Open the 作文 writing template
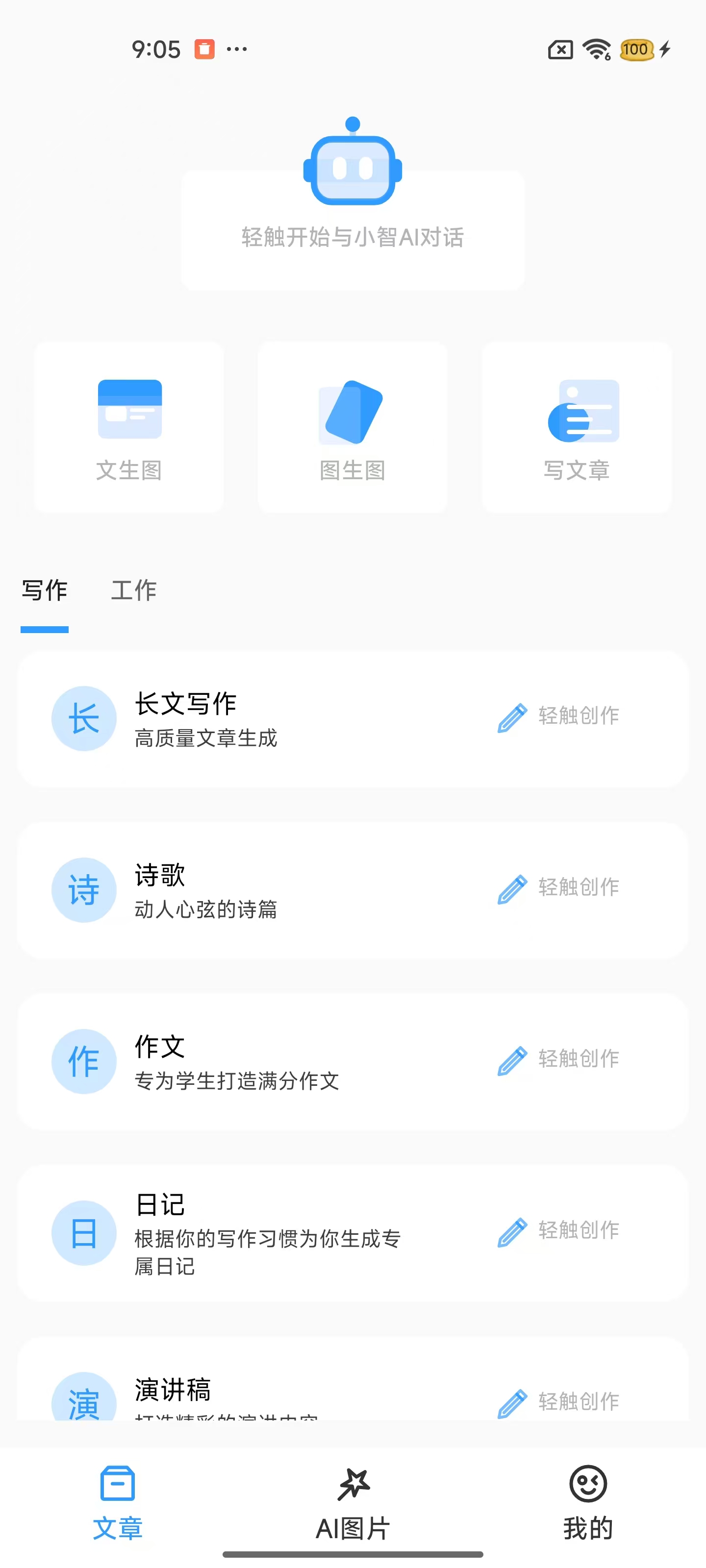Screen dimensions: 706x1568 353,1061
